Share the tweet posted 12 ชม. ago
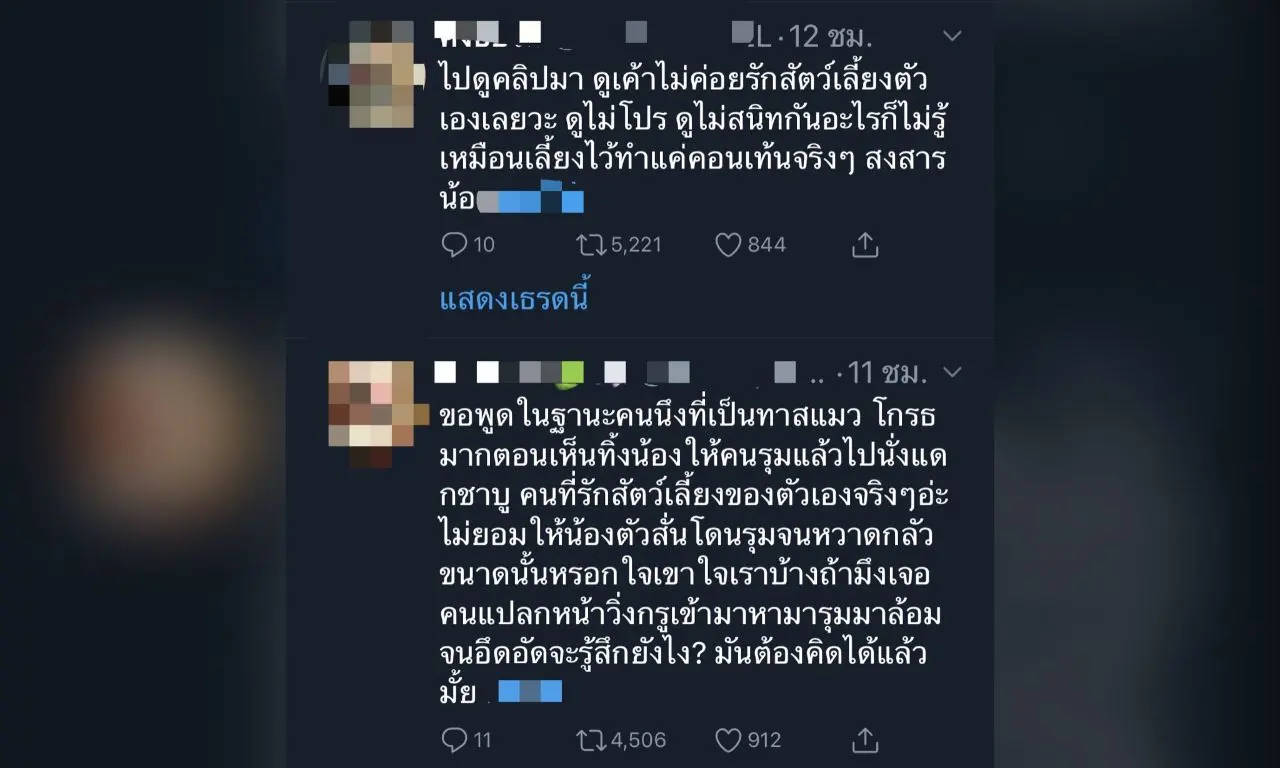The height and width of the screenshot is (768, 1280). point(865,244)
